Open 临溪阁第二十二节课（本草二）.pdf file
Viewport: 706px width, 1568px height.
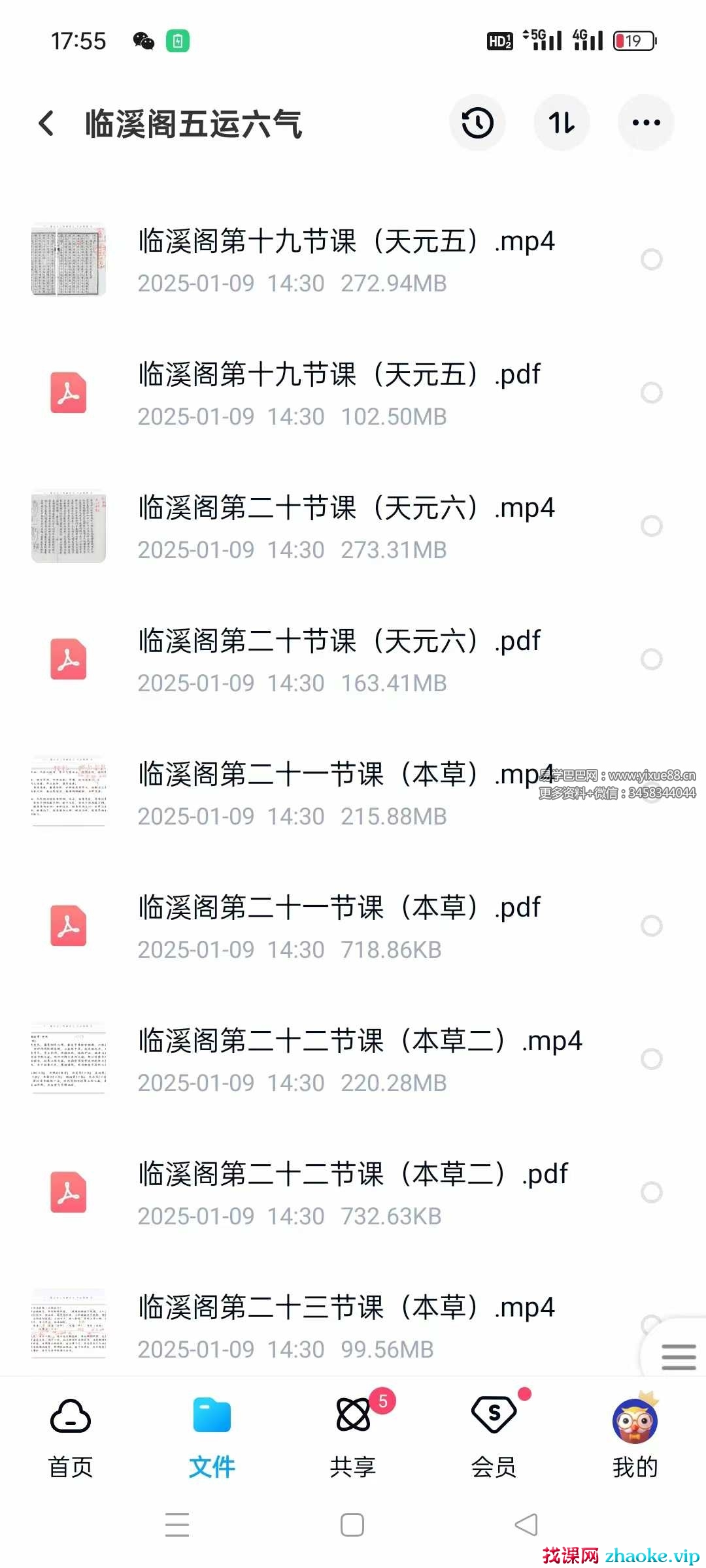352,1175
